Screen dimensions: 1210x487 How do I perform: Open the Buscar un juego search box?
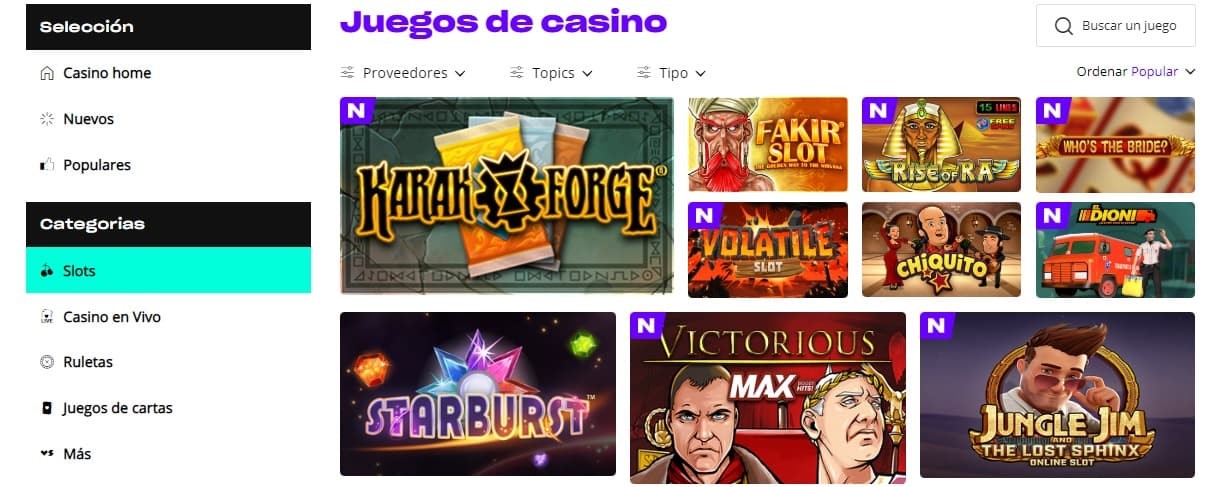point(1115,26)
